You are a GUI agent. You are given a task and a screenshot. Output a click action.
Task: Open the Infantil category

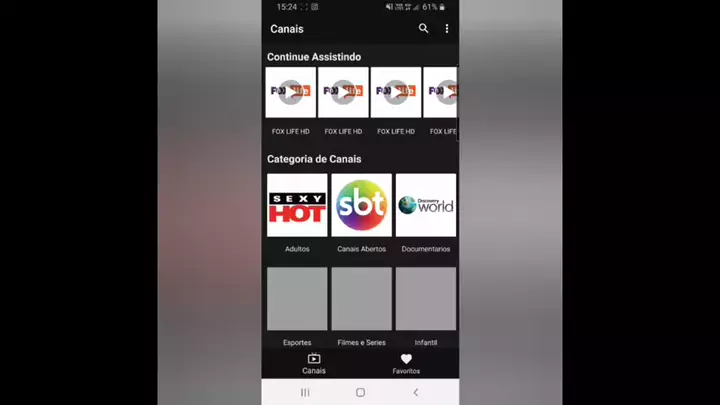(x=426, y=299)
